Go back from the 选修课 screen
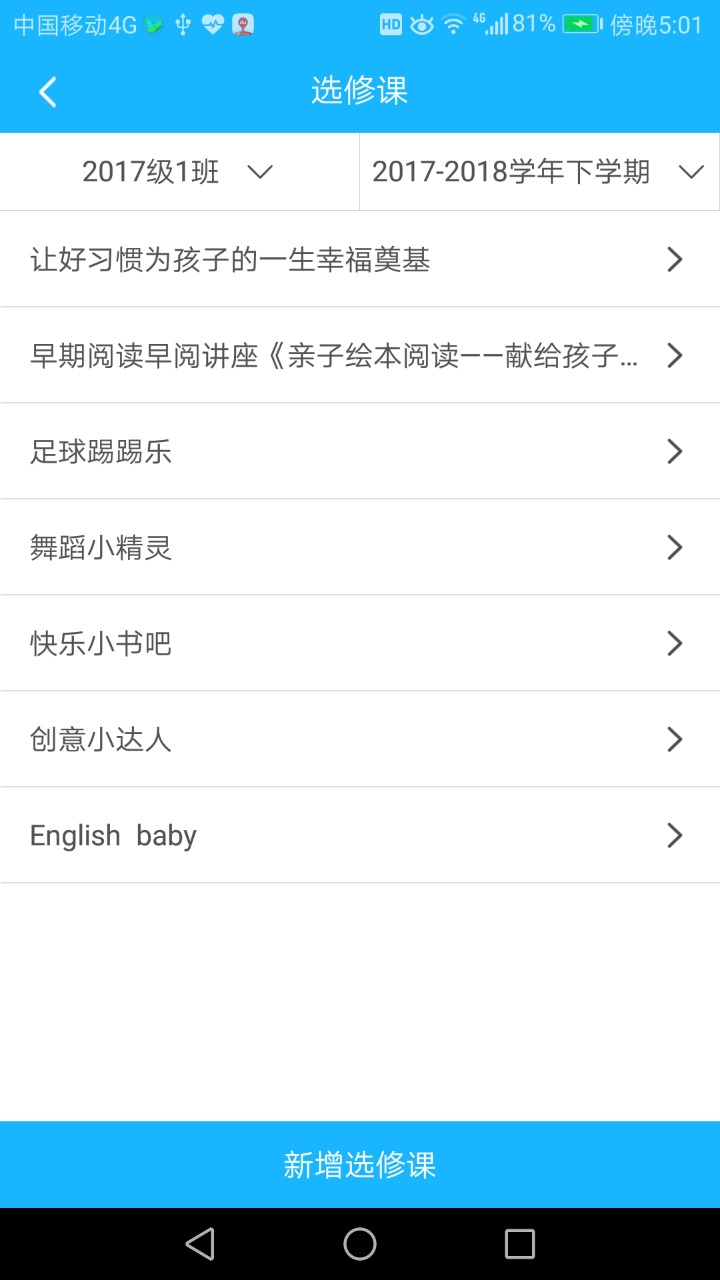This screenshot has width=720, height=1280. point(47,92)
